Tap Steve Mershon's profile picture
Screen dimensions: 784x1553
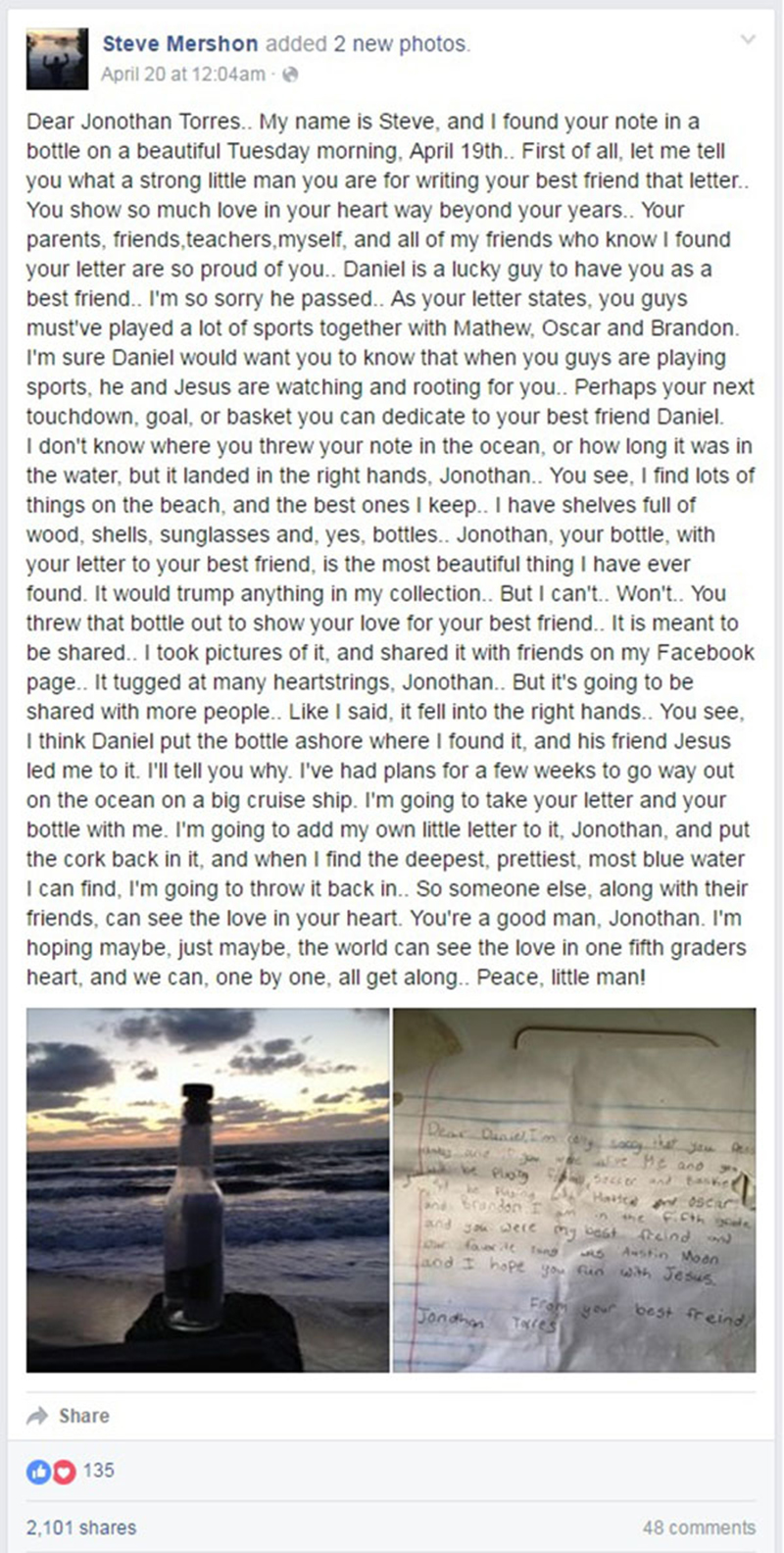tap(57, 59)
